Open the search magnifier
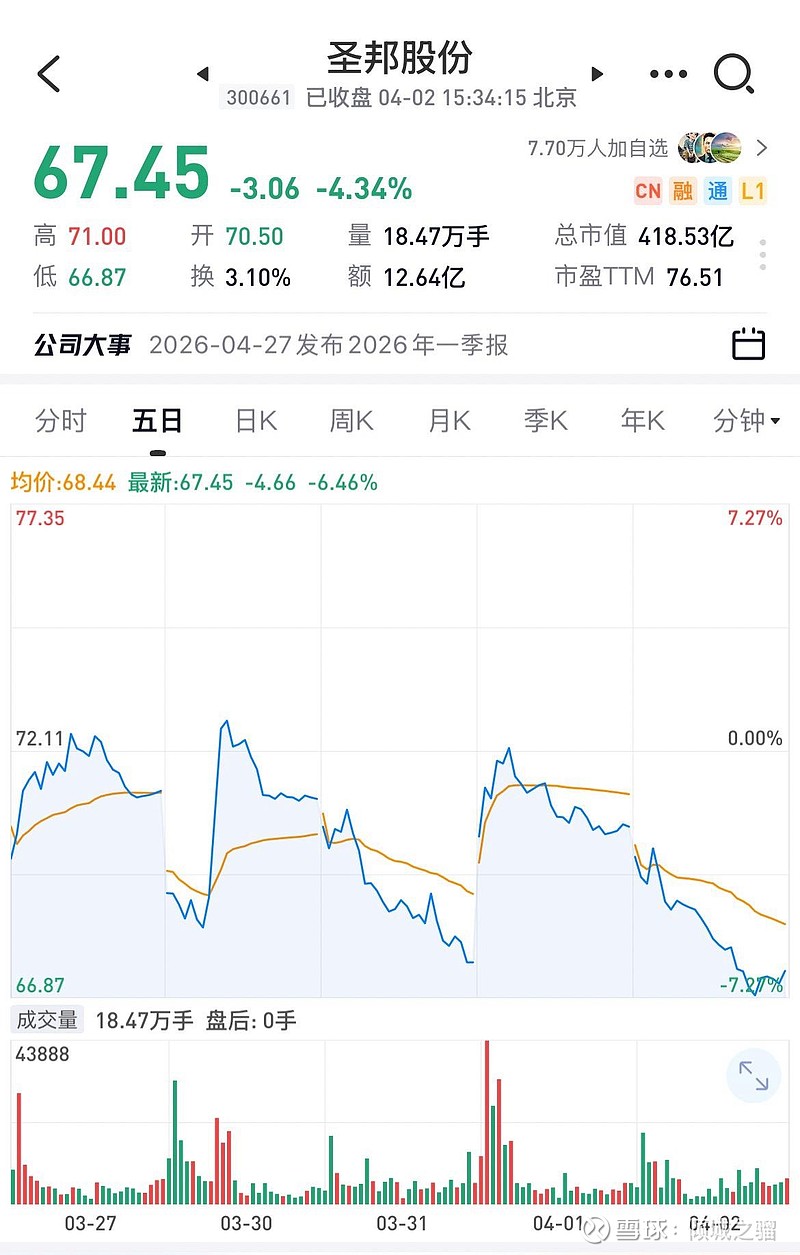Viewport: 800px width, 1255px height. point(734,74)
